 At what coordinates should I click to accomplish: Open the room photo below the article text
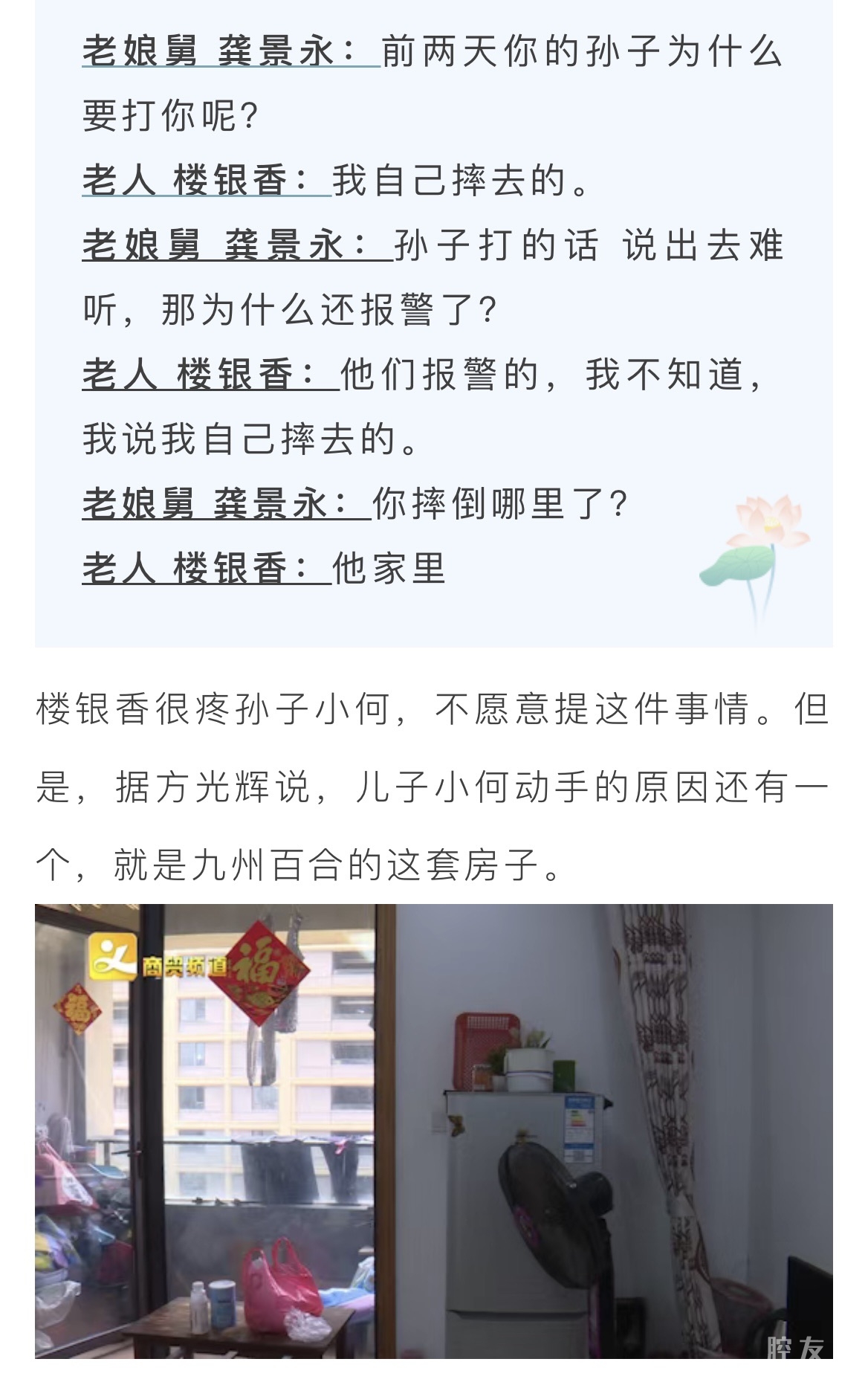(x=433, y=1130)
